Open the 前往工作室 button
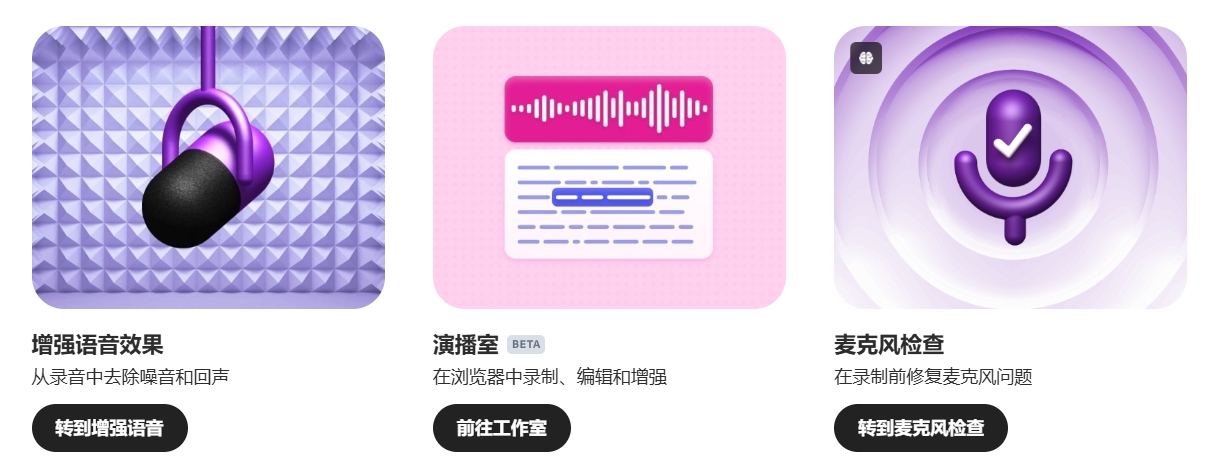 click(x=502, y=428)
